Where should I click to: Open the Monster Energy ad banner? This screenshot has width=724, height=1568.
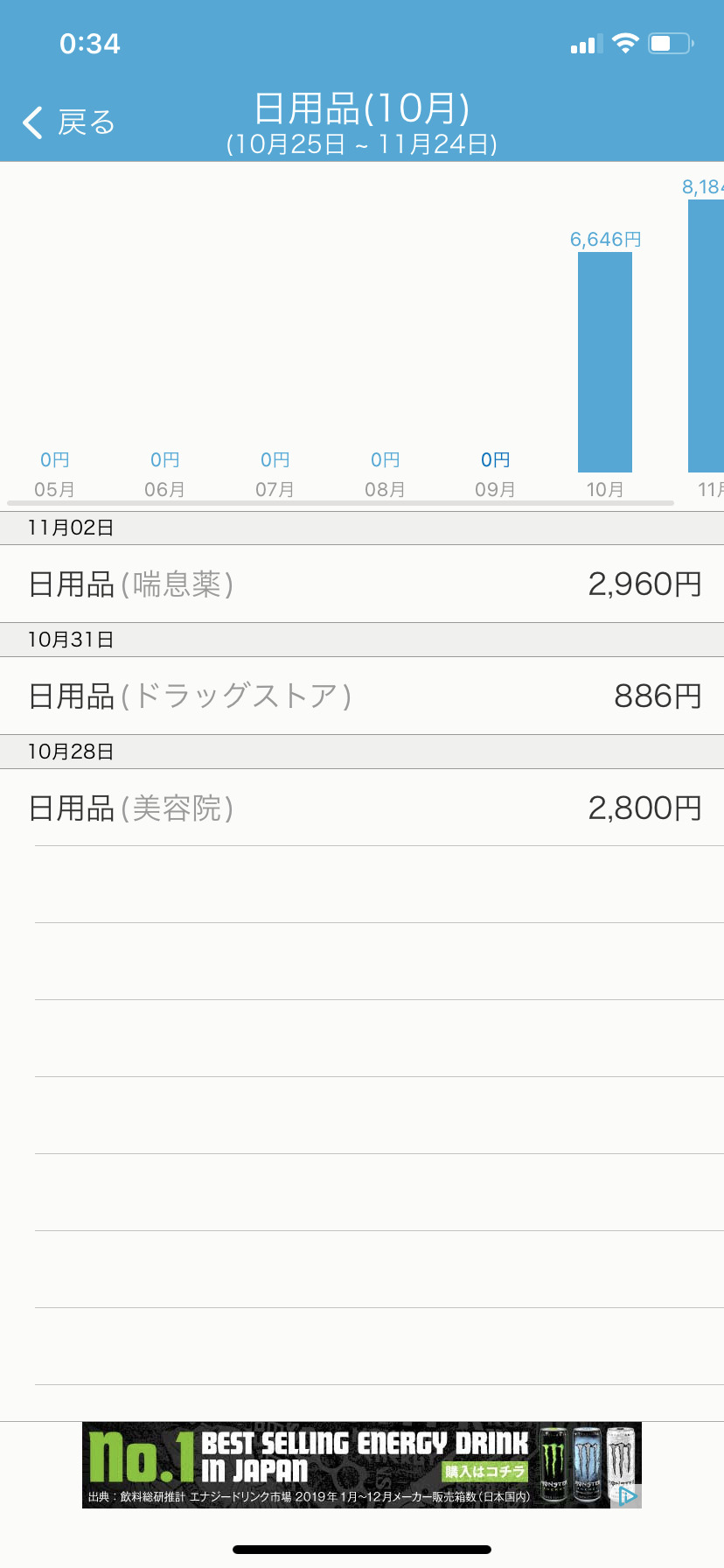coord(362,1465)
